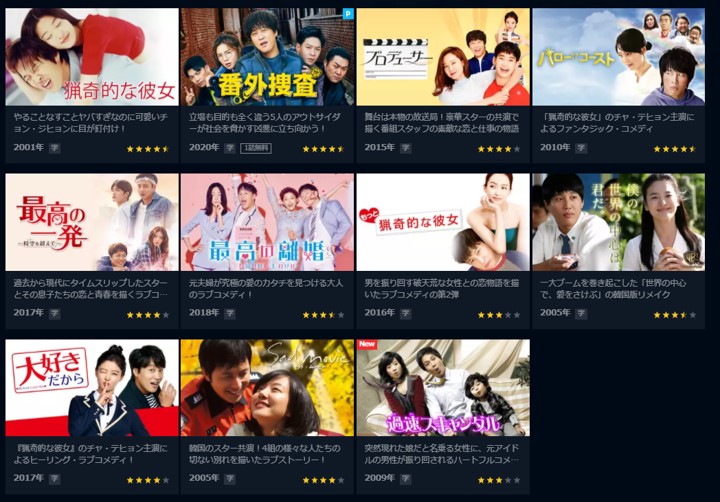Open 僕の、世界の中心は、君だ。 movie
720x502 pixels.
[618, 223]
